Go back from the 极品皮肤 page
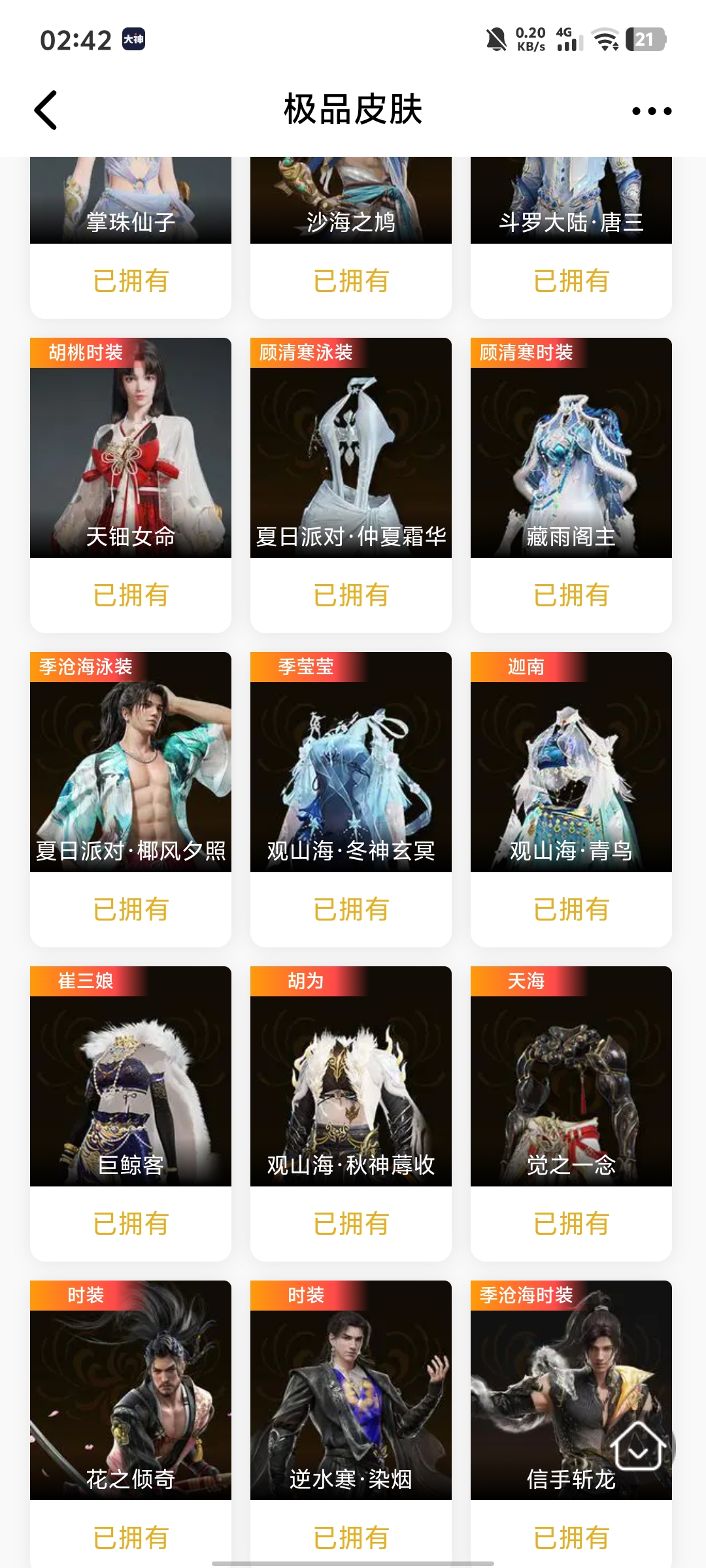 coord(46,110)
